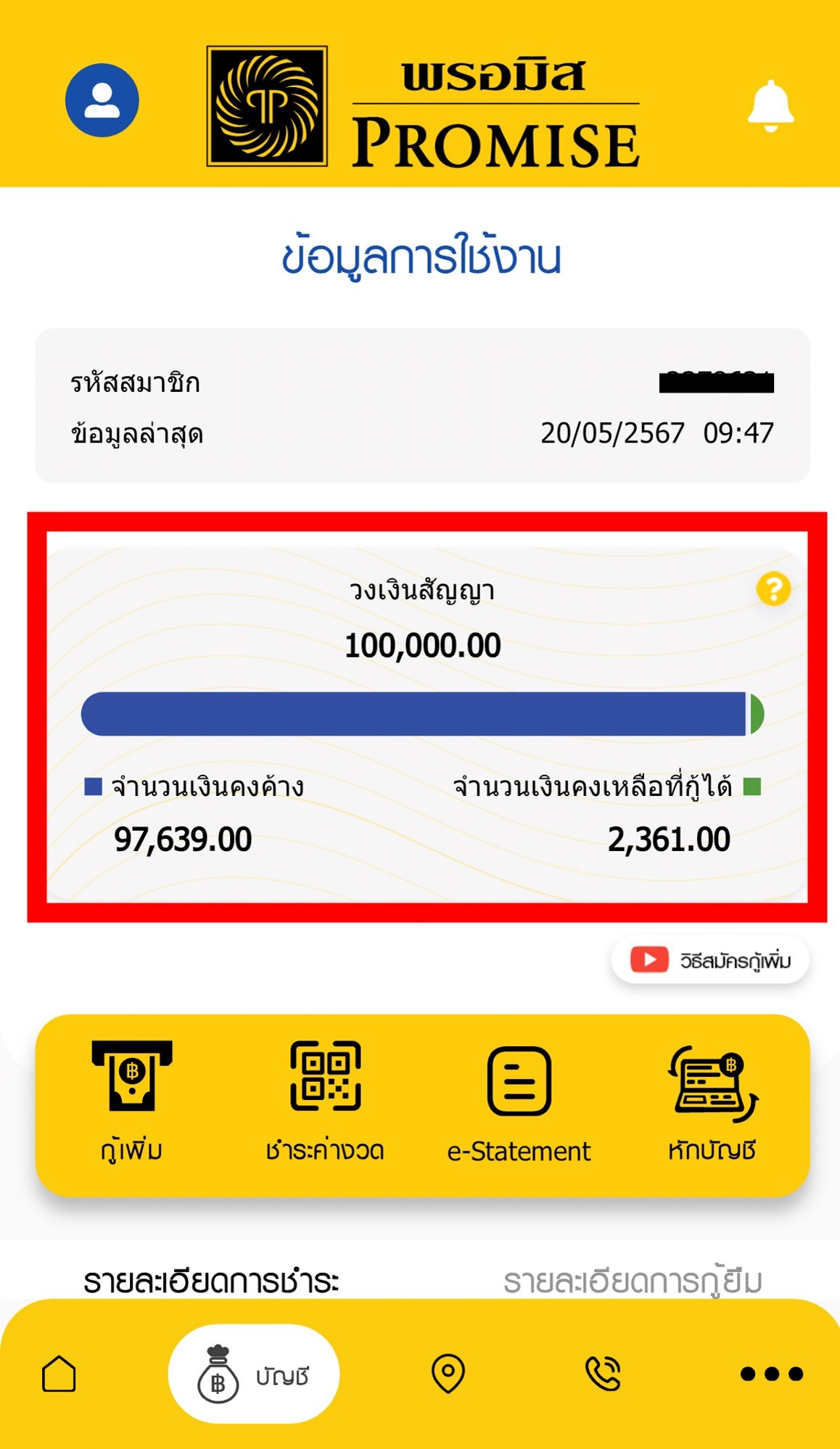Viewport: 840px width, 1449px height.
Task: Open the user profile icon
Action: (102, 100)
